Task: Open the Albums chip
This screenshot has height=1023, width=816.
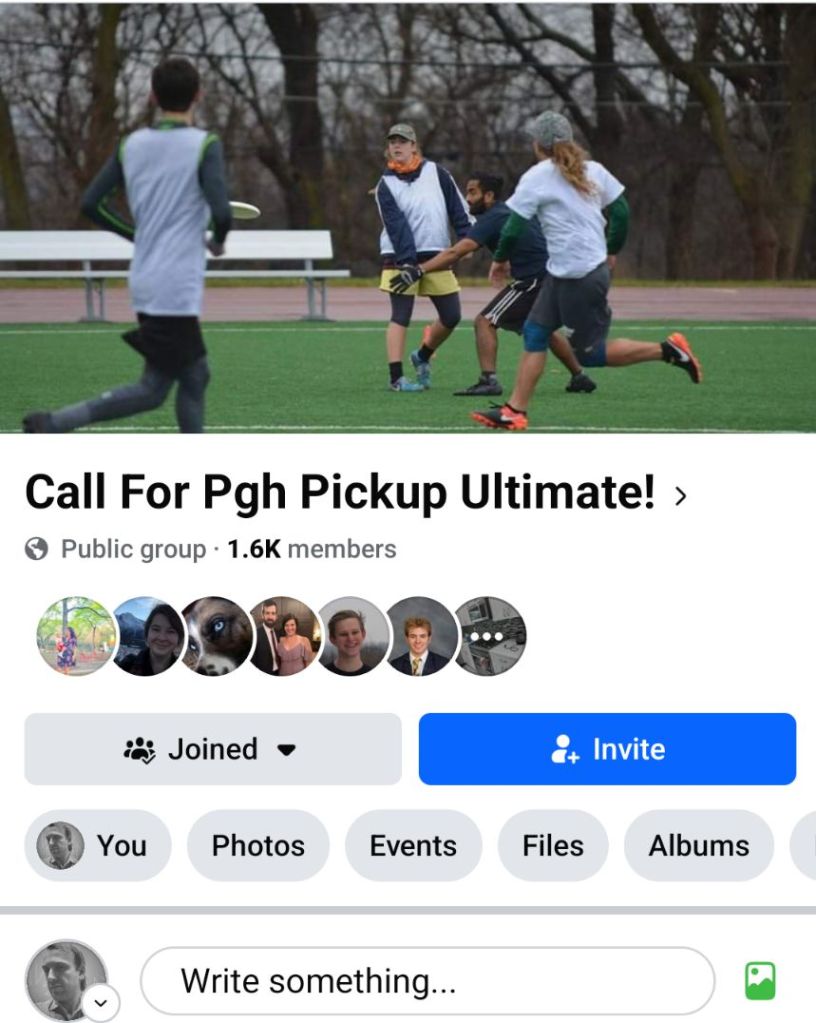Action: click(x=698, y=845)
